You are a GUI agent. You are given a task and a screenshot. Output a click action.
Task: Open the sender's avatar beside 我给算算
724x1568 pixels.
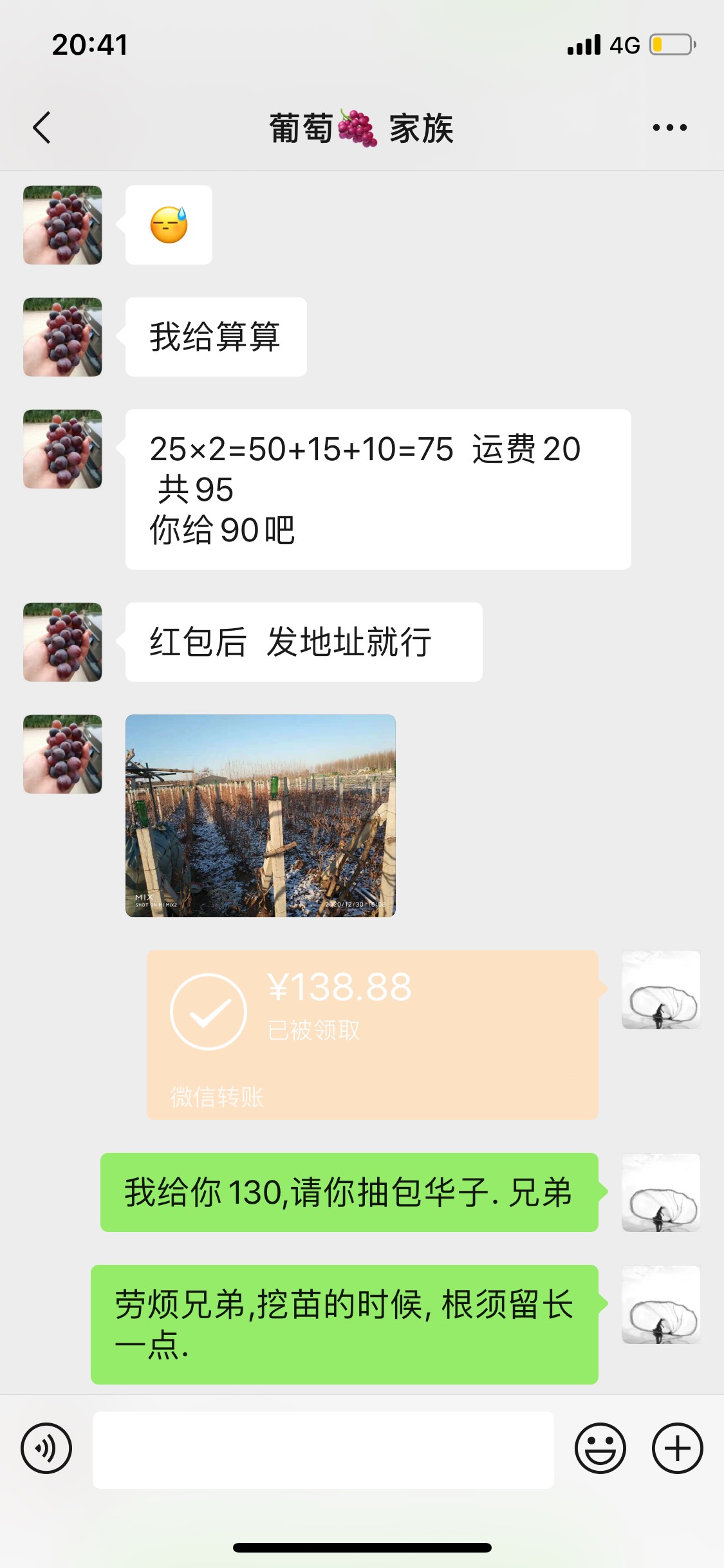coord(62,337)
